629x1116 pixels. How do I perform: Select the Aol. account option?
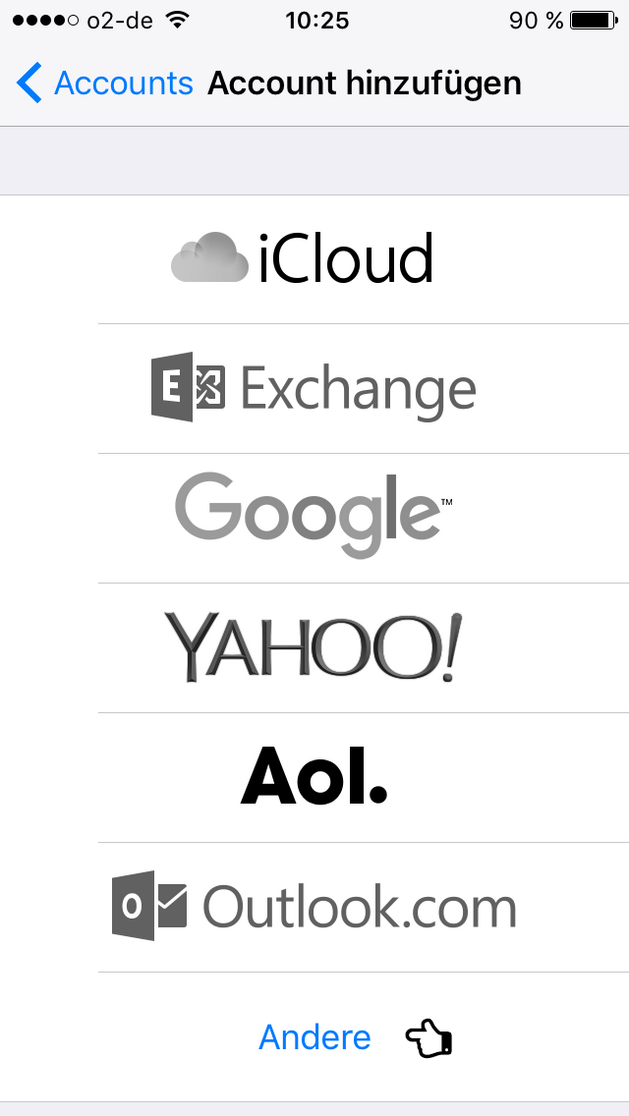tap(314, 777)
